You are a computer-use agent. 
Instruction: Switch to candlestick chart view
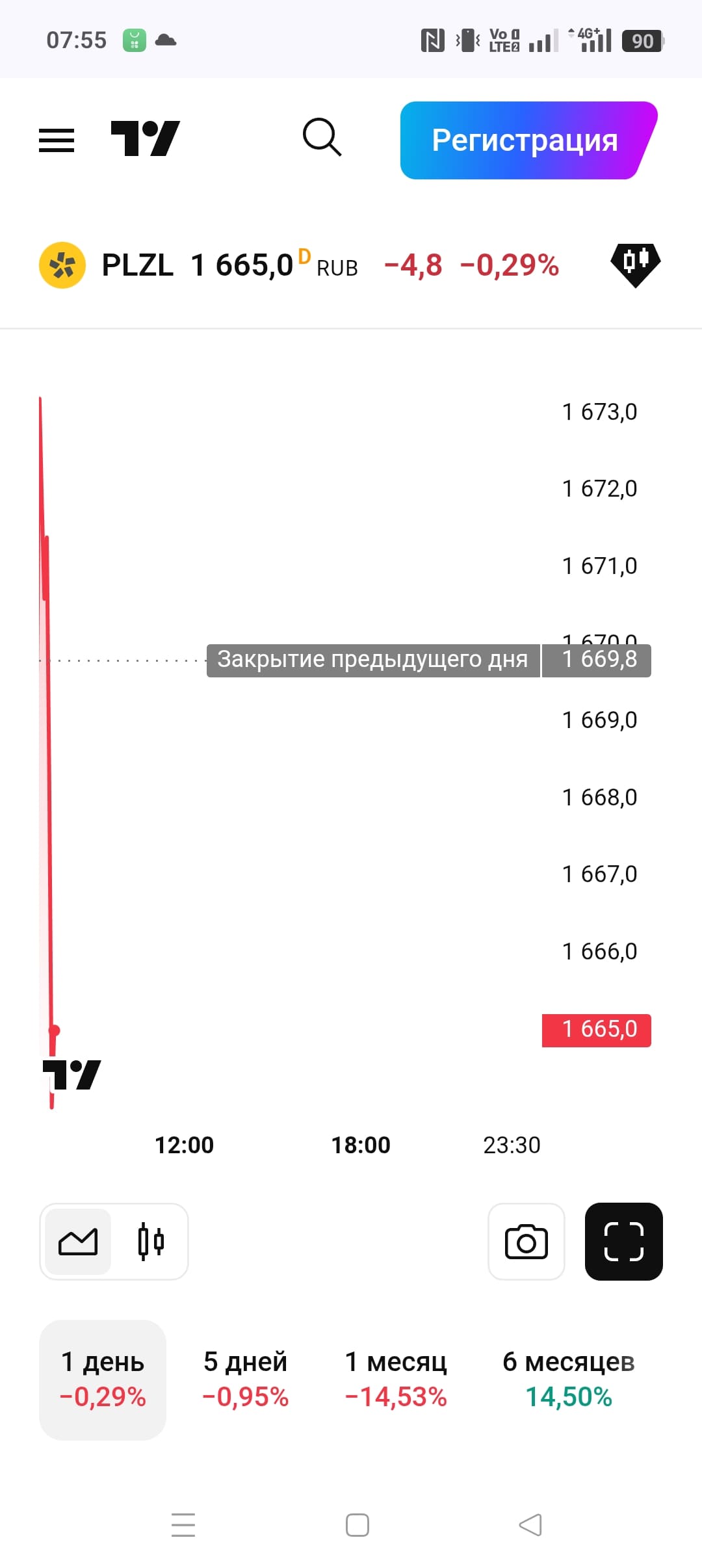pyautogui.click(x=151, y=1242)
